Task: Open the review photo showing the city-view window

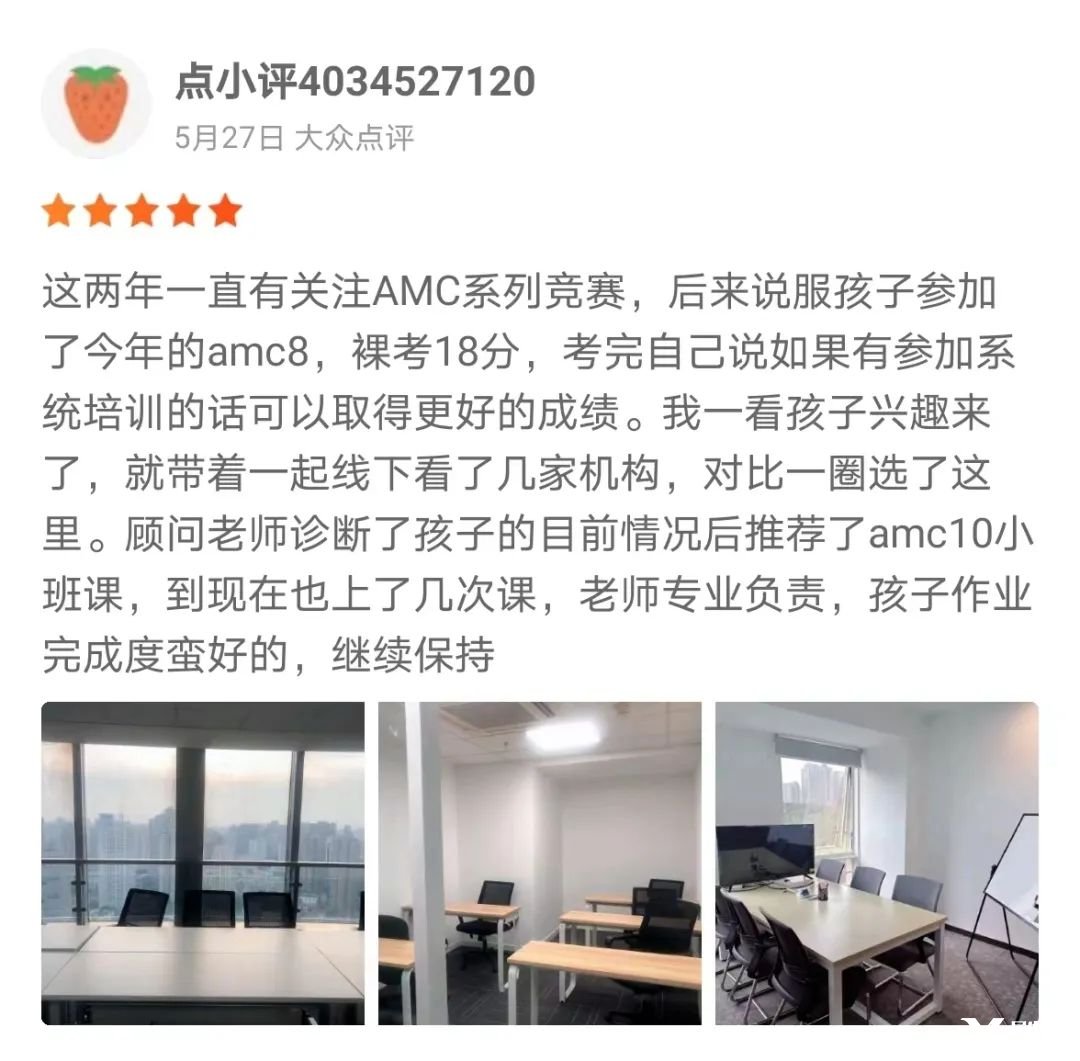Action: pos(203,863)
